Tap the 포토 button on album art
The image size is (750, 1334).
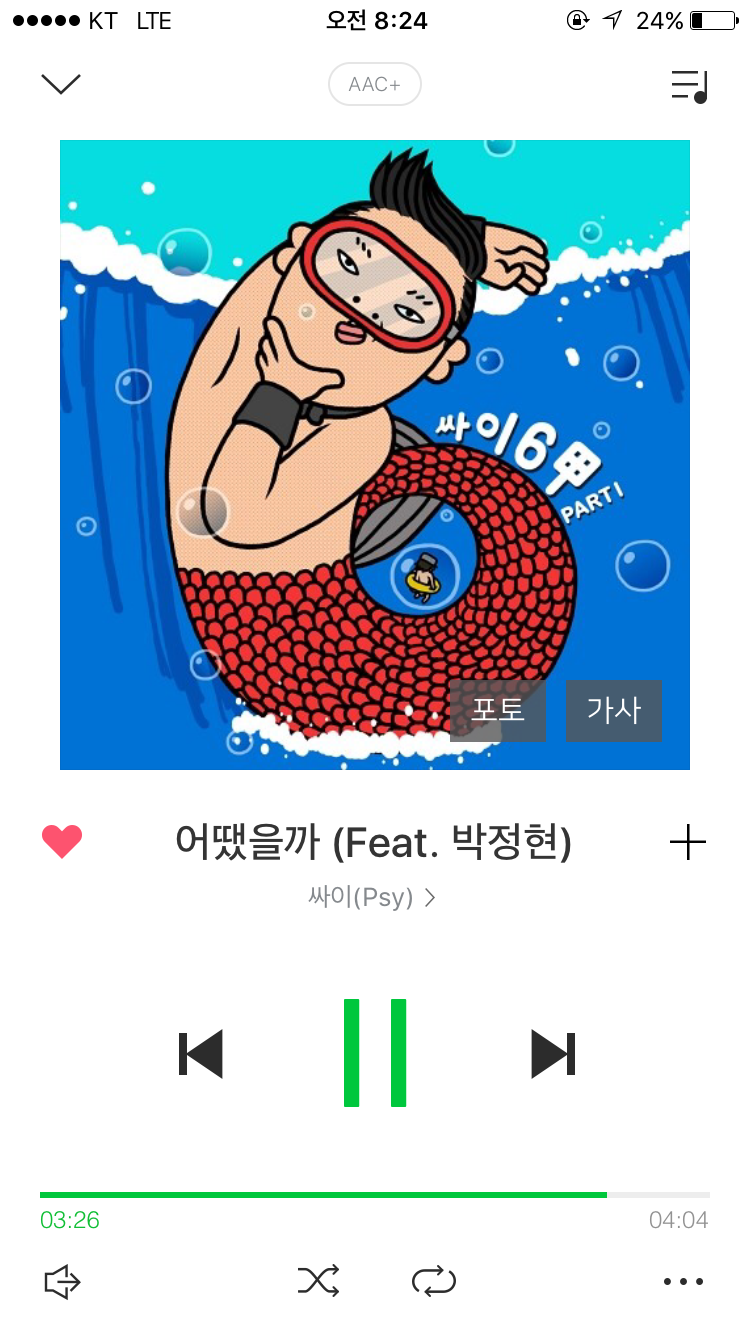click(x=498, y=710)
